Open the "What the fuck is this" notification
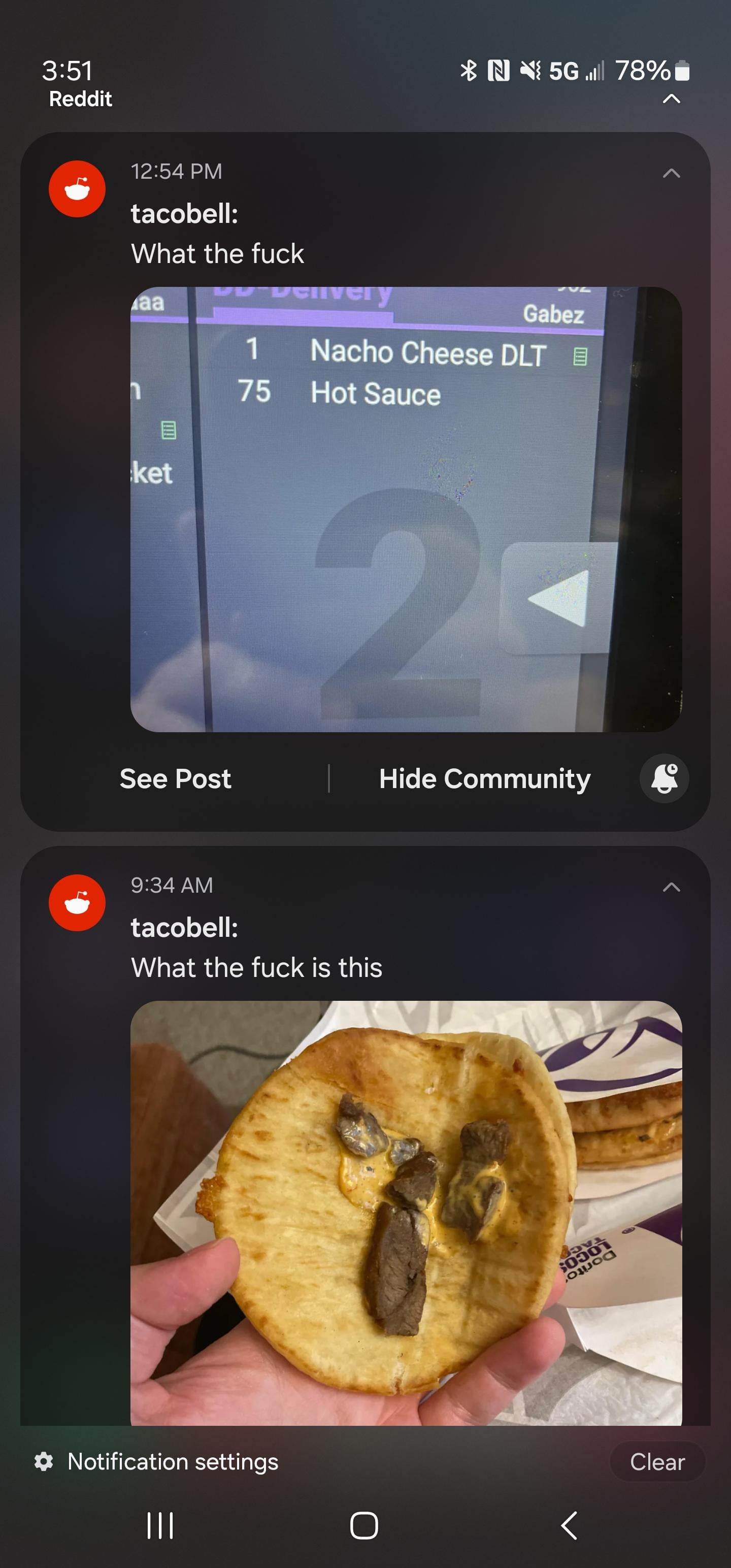731x1568 pixels. pos(256,967)
